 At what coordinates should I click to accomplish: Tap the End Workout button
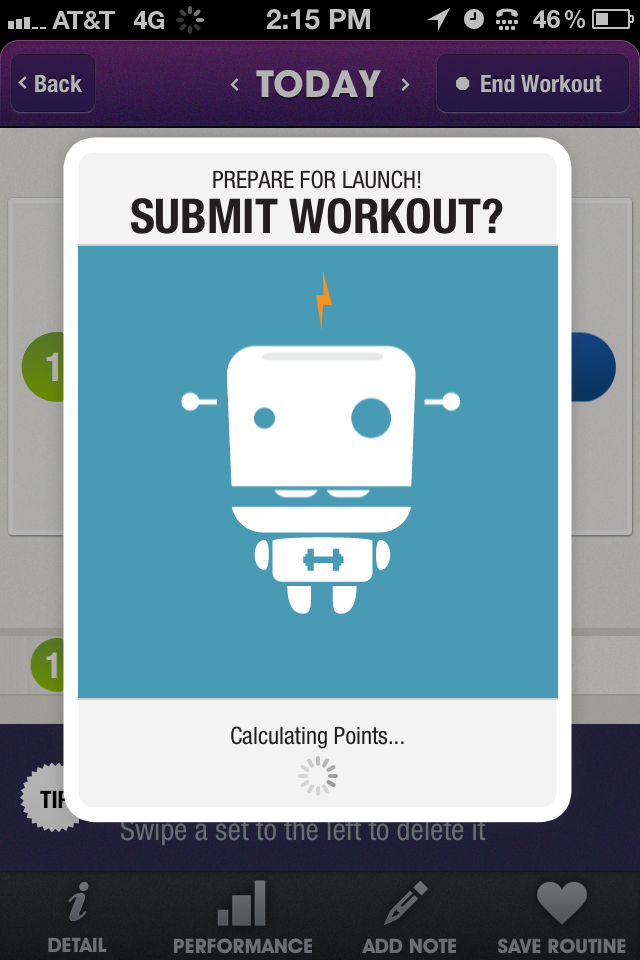point(530,84)
